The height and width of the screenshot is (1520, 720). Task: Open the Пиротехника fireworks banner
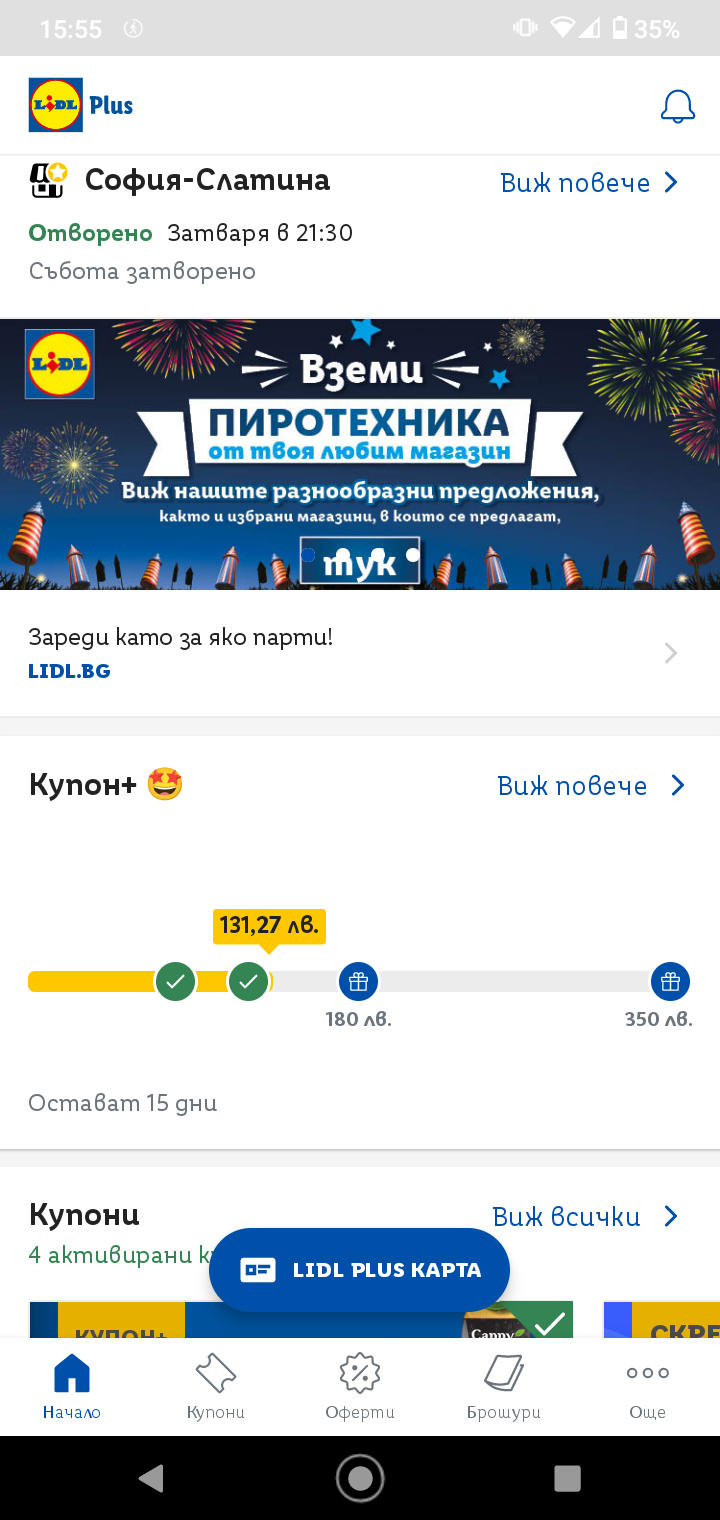(x=360, y=455)
